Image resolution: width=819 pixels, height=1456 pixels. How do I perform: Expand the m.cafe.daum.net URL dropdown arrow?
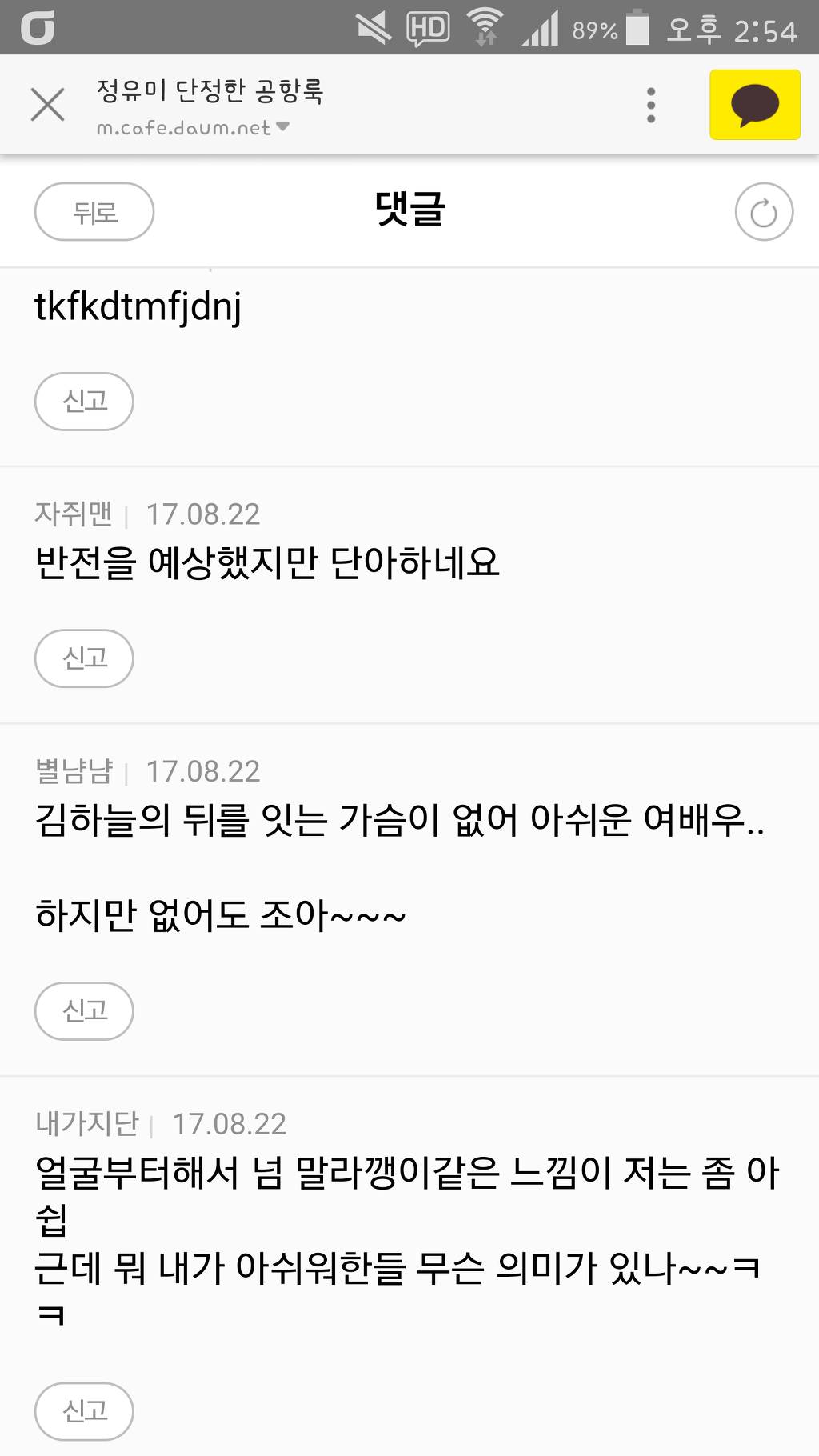coord(281,128)
